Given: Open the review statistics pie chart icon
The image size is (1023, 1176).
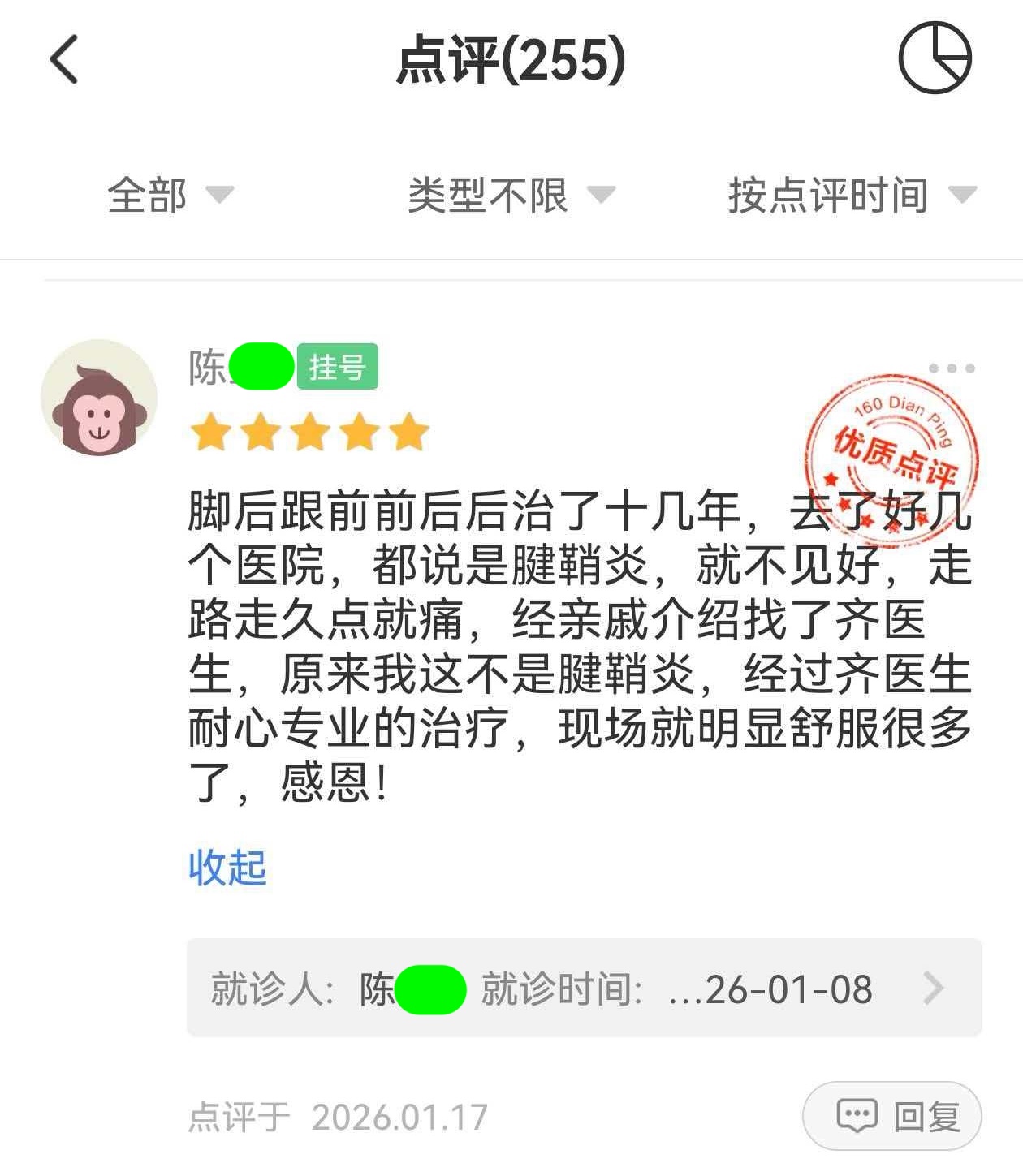Looking at the screenshot, I should coord(935,58).
